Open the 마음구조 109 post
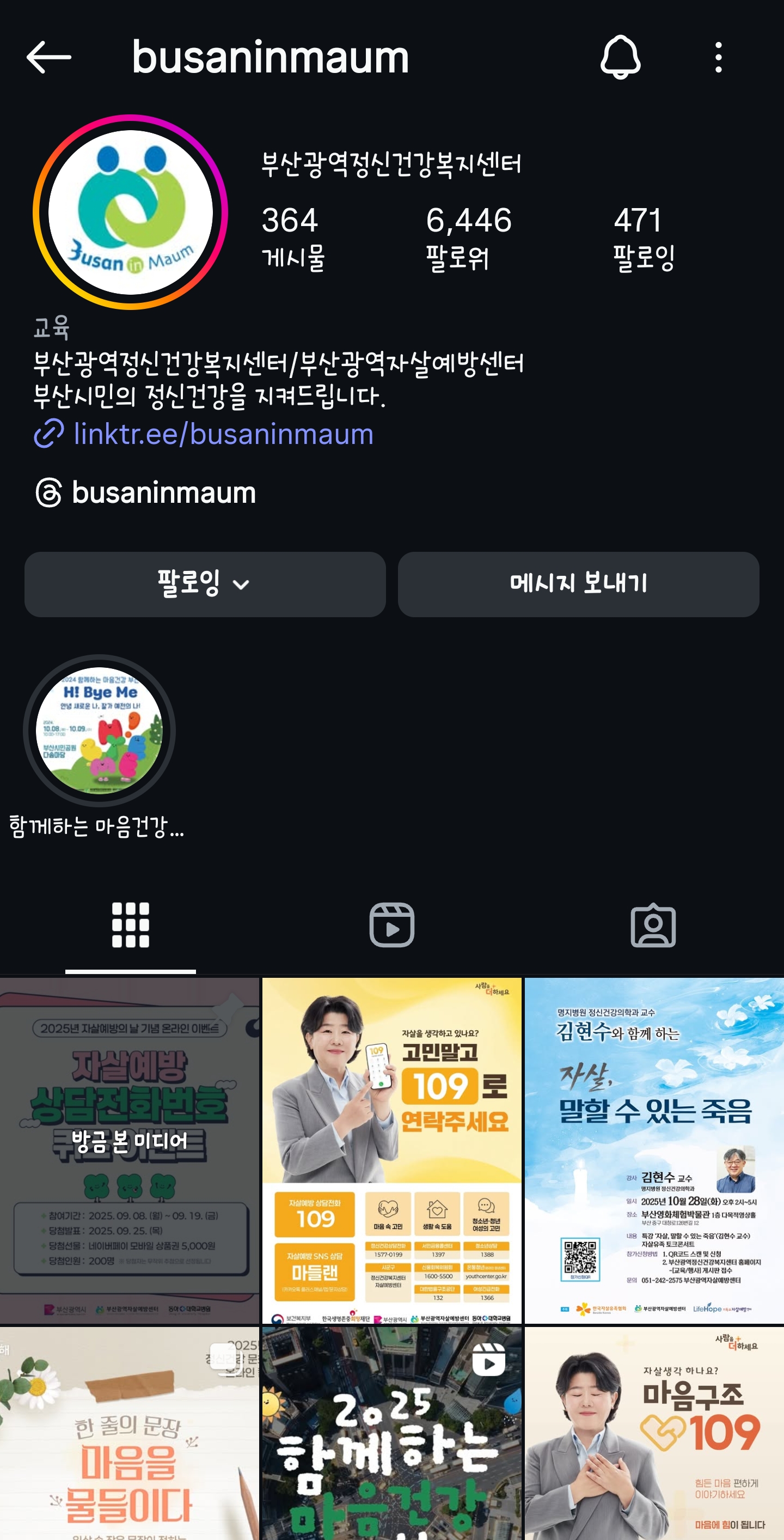The height and width of the screenshot is (1540, 784). click(x=654, y=1435)
